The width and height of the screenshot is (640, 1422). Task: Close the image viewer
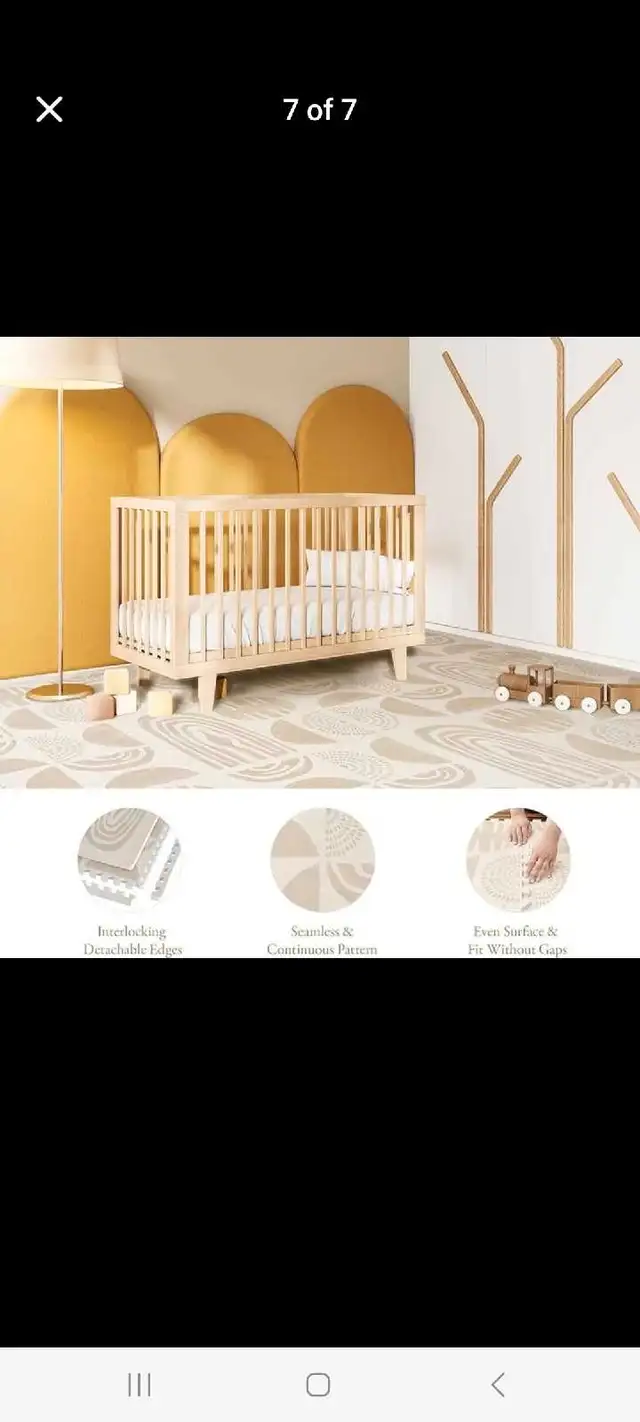pos(49,110)
